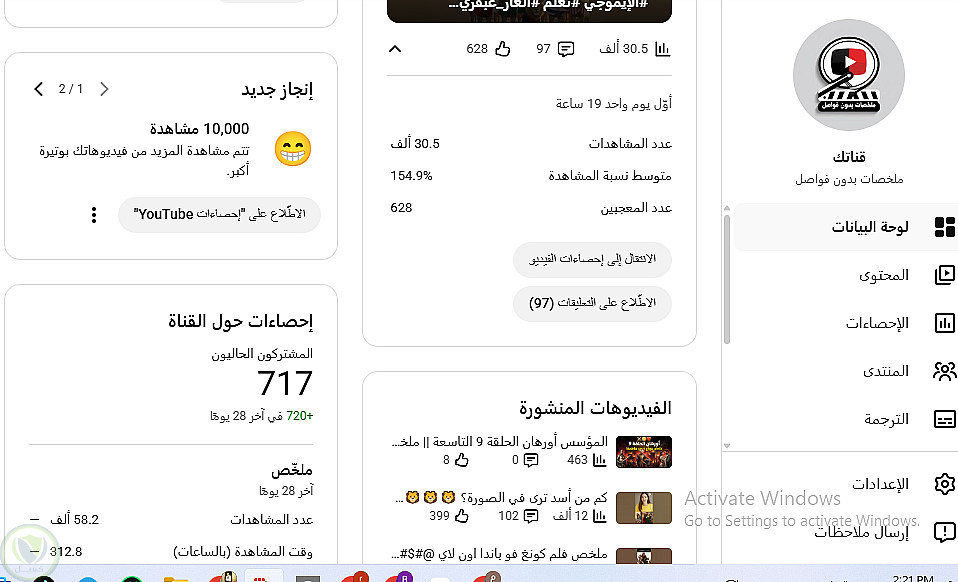Open الترجمة in the sidebar
The width and height of the screenshot is (958, 582).
(x=886, y=419)
